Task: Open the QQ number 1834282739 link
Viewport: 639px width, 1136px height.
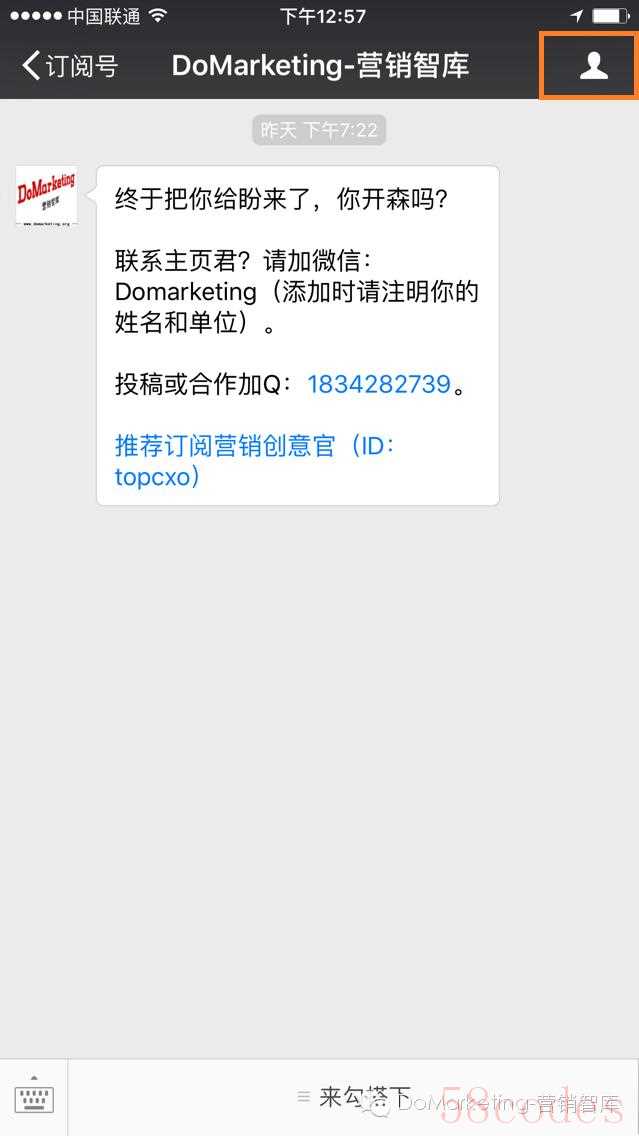Action: click(379, 384)
